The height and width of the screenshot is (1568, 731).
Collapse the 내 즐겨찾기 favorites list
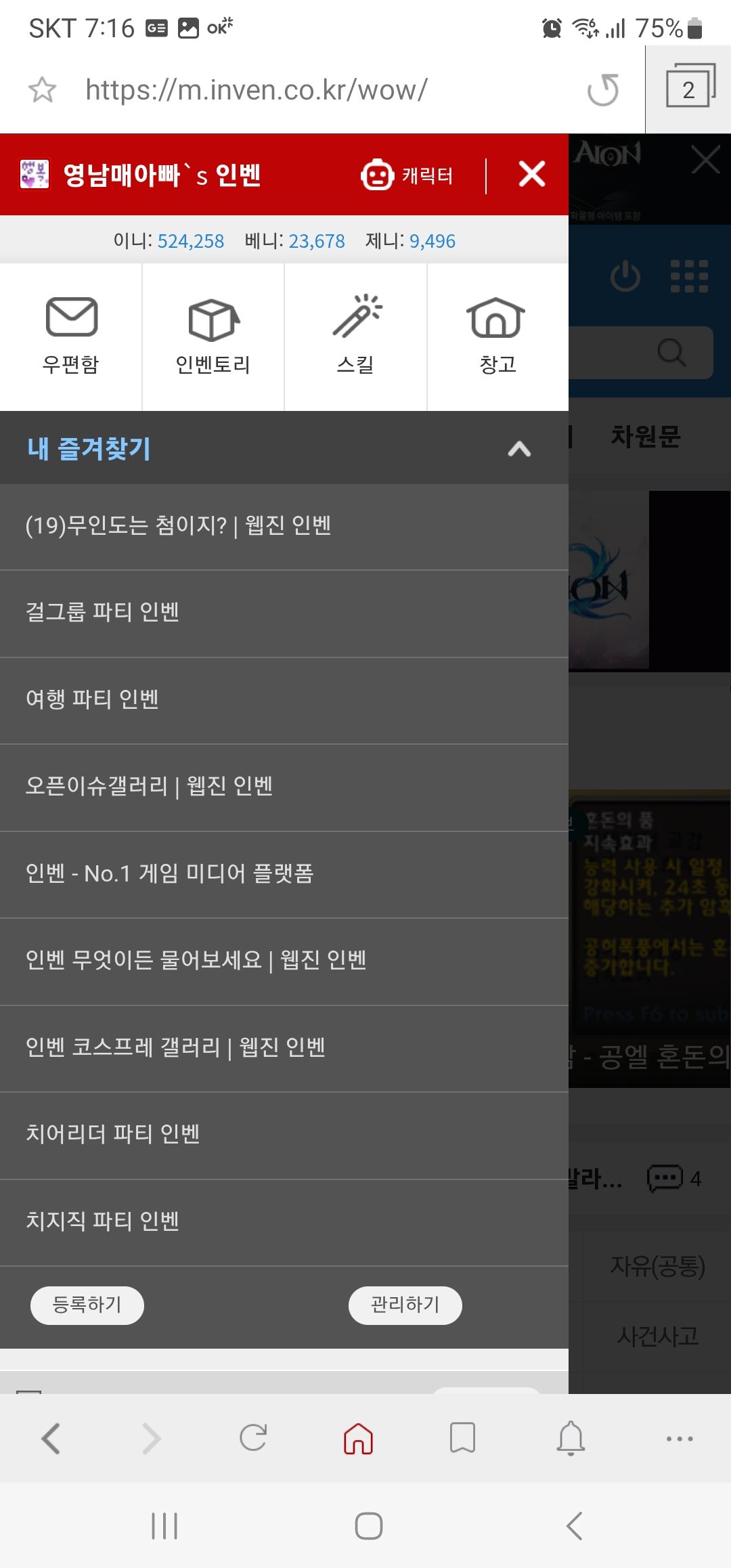pos(519,449)
